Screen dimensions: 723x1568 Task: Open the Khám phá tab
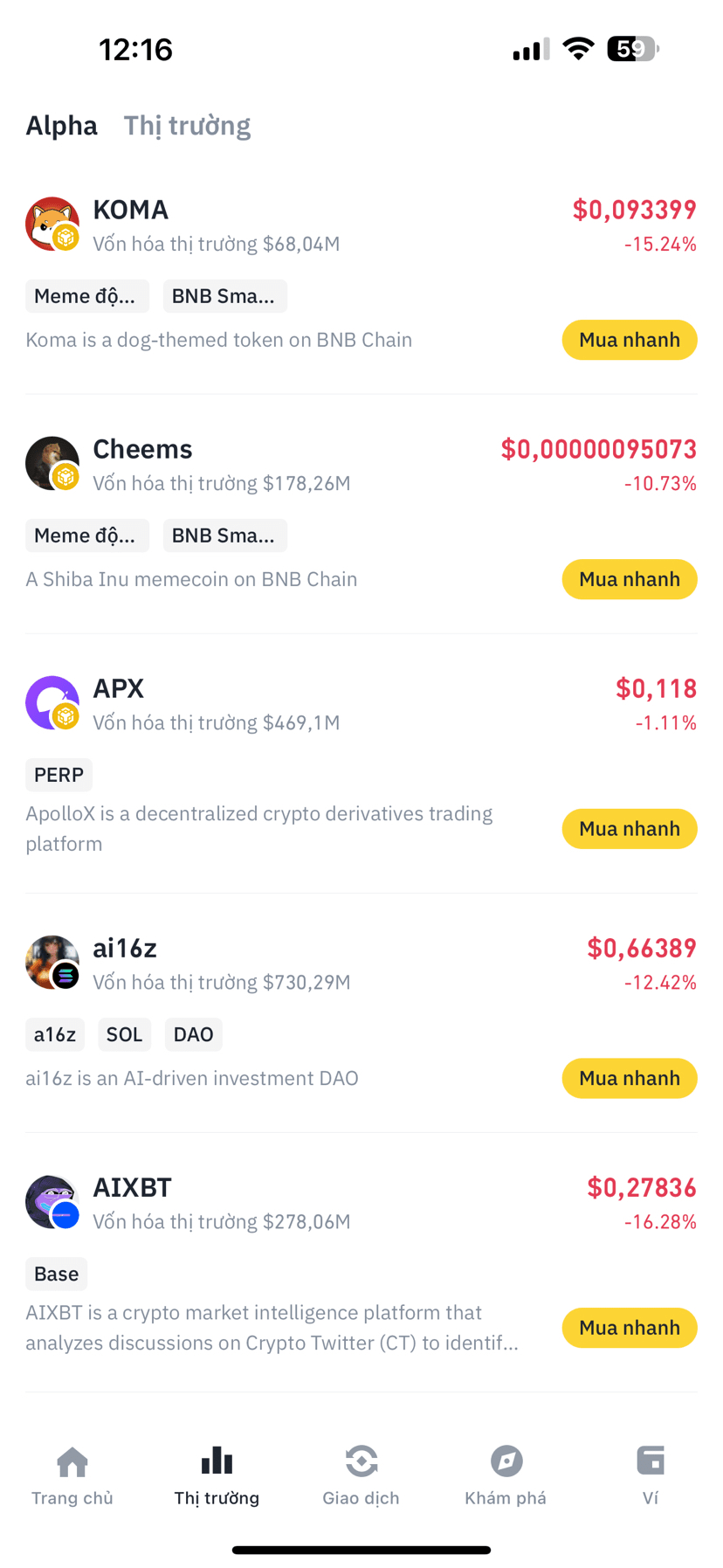tap(506, 1475)
